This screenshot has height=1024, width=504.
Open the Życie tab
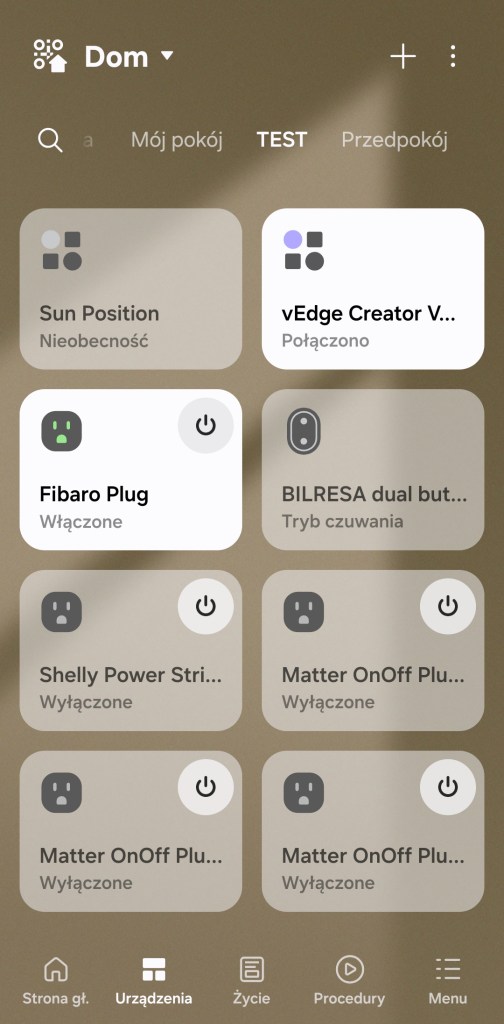(251, 980)
